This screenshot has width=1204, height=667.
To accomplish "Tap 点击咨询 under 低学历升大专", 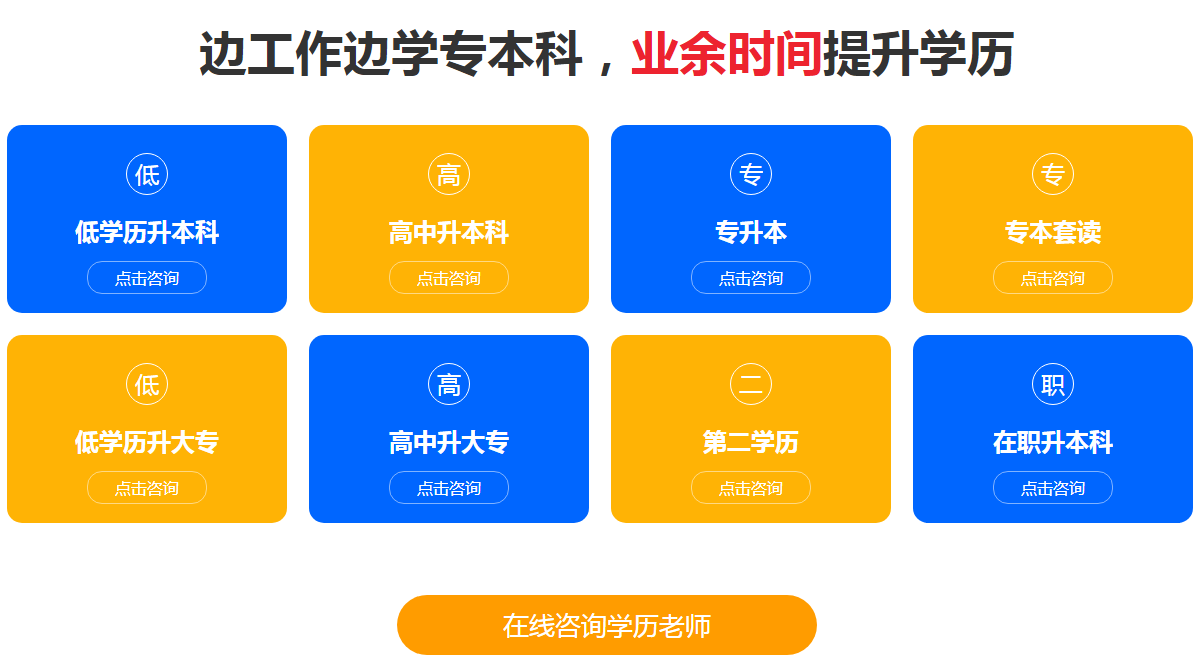I will click(x=147, y=488).
